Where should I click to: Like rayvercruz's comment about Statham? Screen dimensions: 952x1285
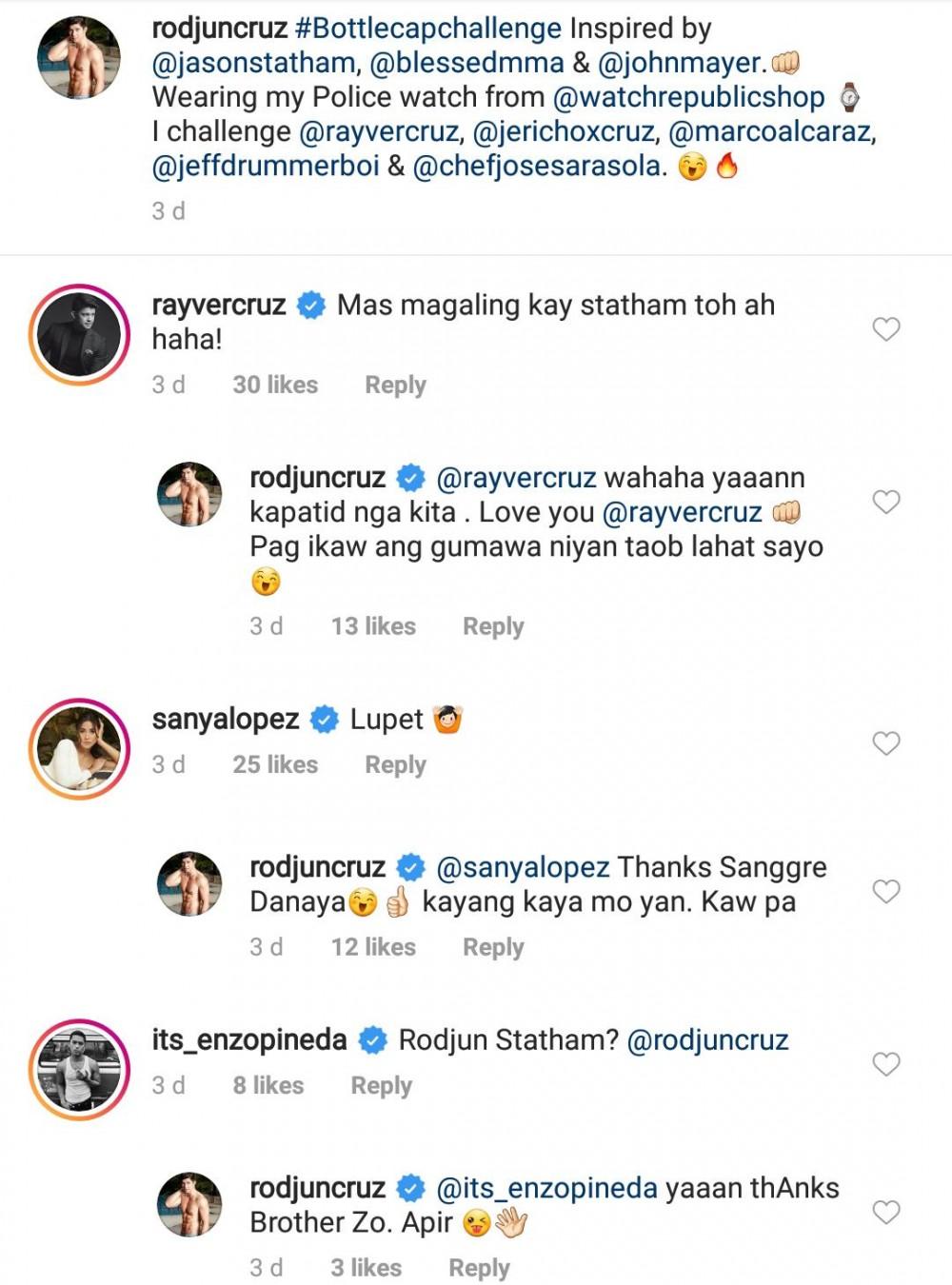(x=886, y=329)
